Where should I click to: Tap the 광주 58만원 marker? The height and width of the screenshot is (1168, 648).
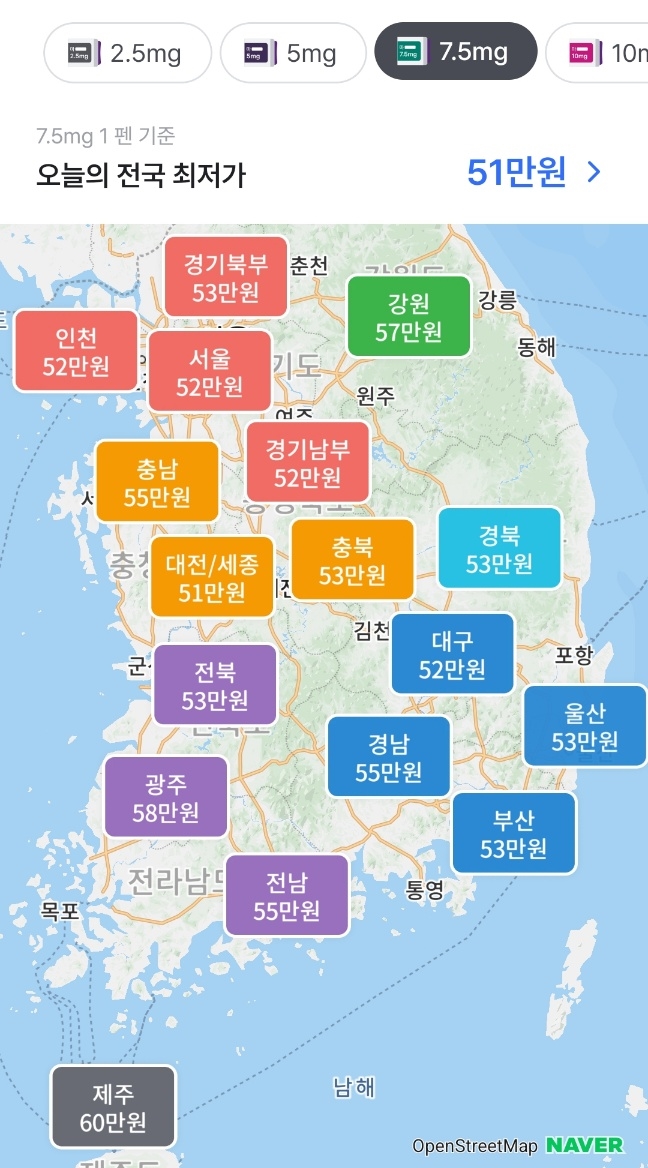166,796
